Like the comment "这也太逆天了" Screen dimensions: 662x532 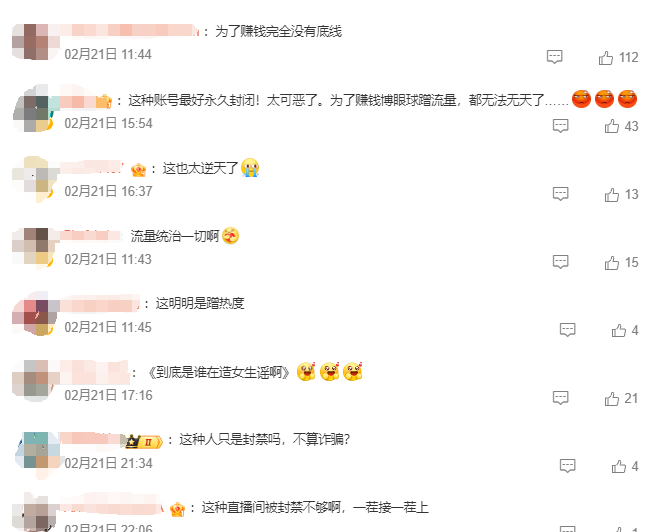point(612,195)
